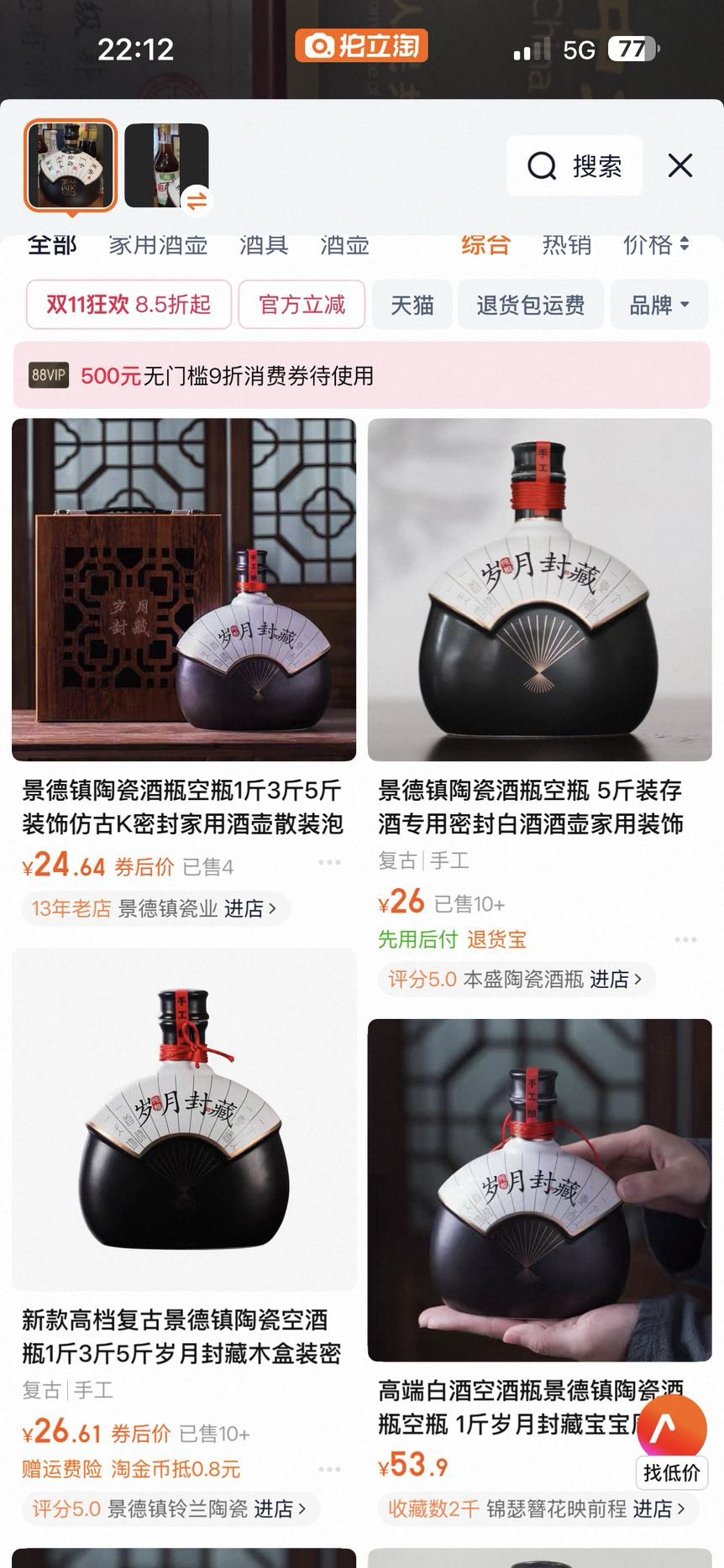Select the second detected image thumbnail
The width and height of the screenshot is (724, 1568).
tap(166, 165)
